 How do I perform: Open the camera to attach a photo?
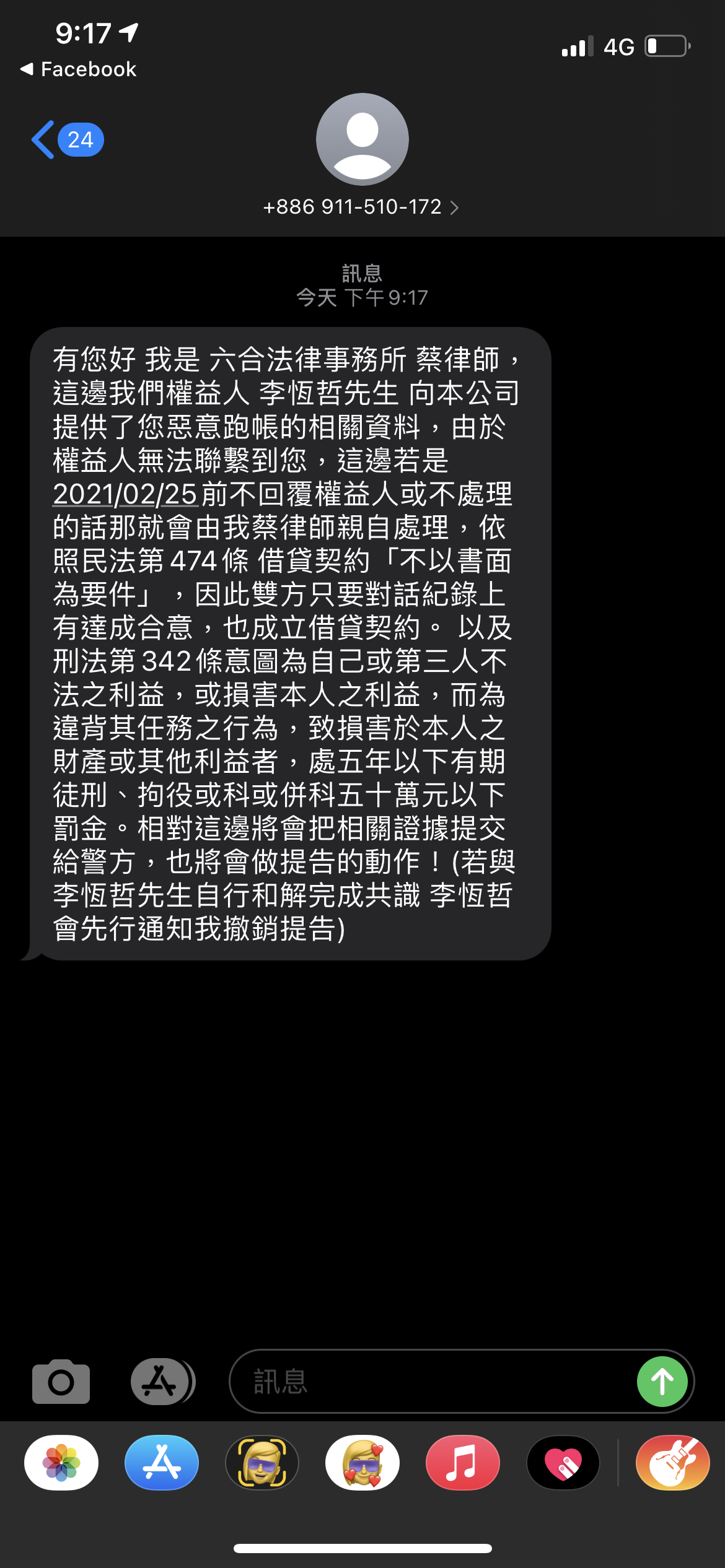61,1382
